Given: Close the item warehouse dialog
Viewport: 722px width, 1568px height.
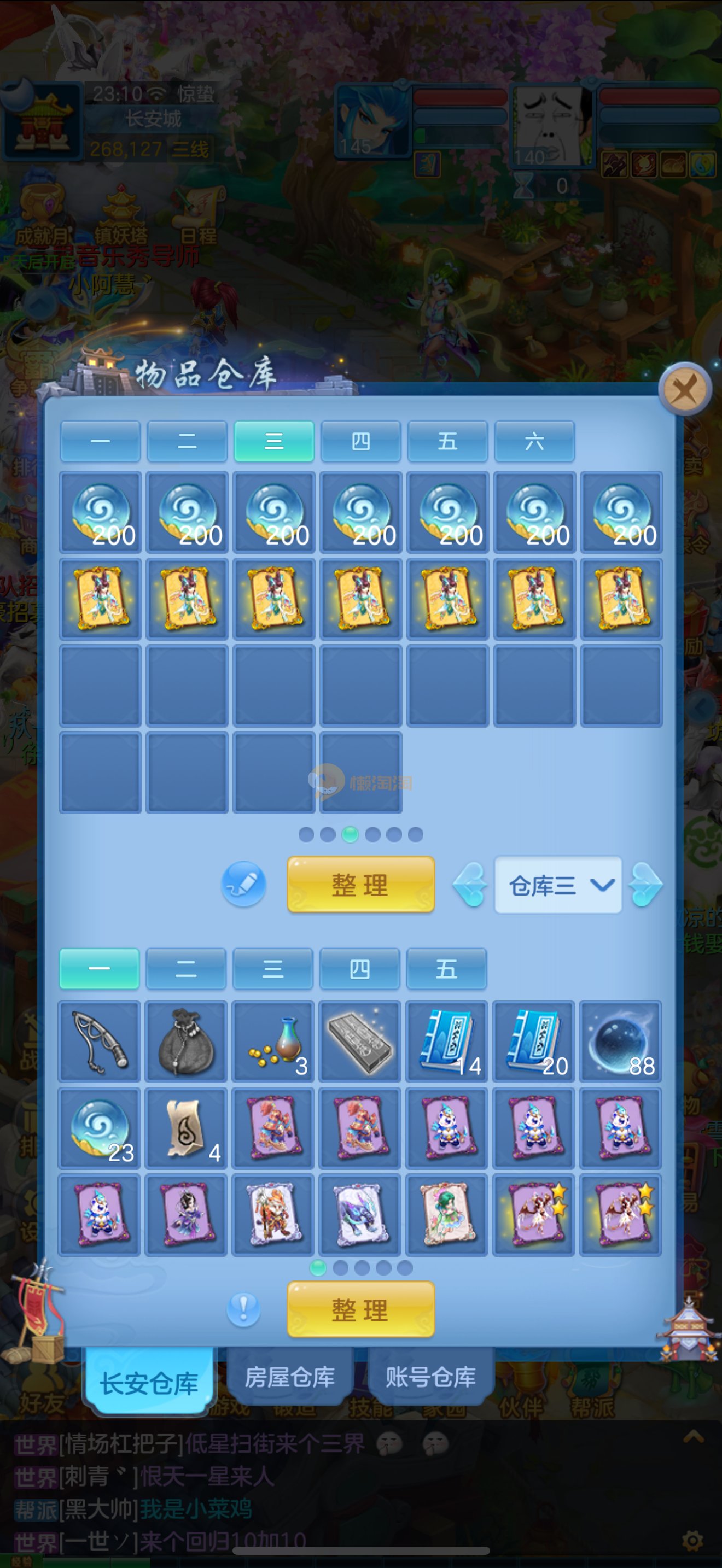Looking at the screenshot, I should click(685, 389).
